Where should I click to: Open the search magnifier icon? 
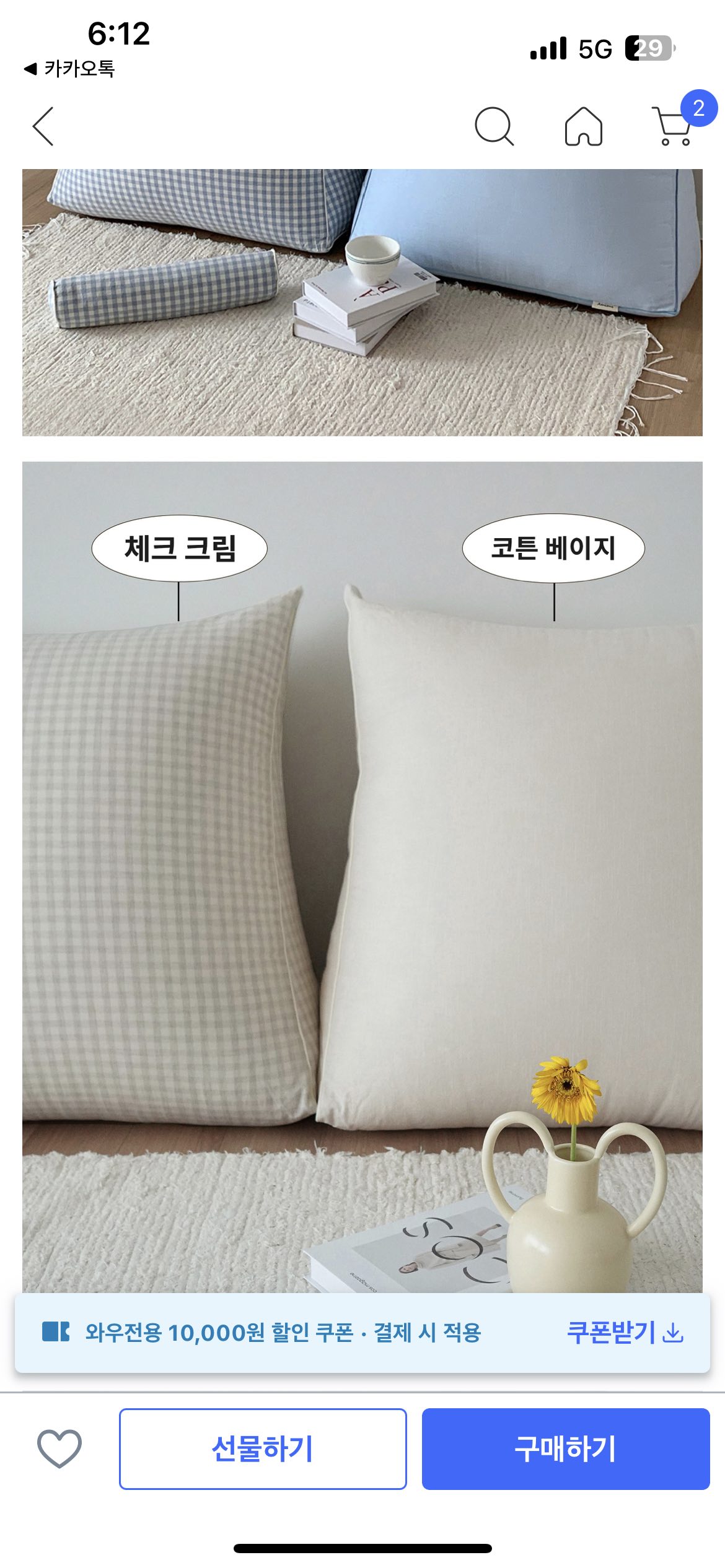coord(493,126)
